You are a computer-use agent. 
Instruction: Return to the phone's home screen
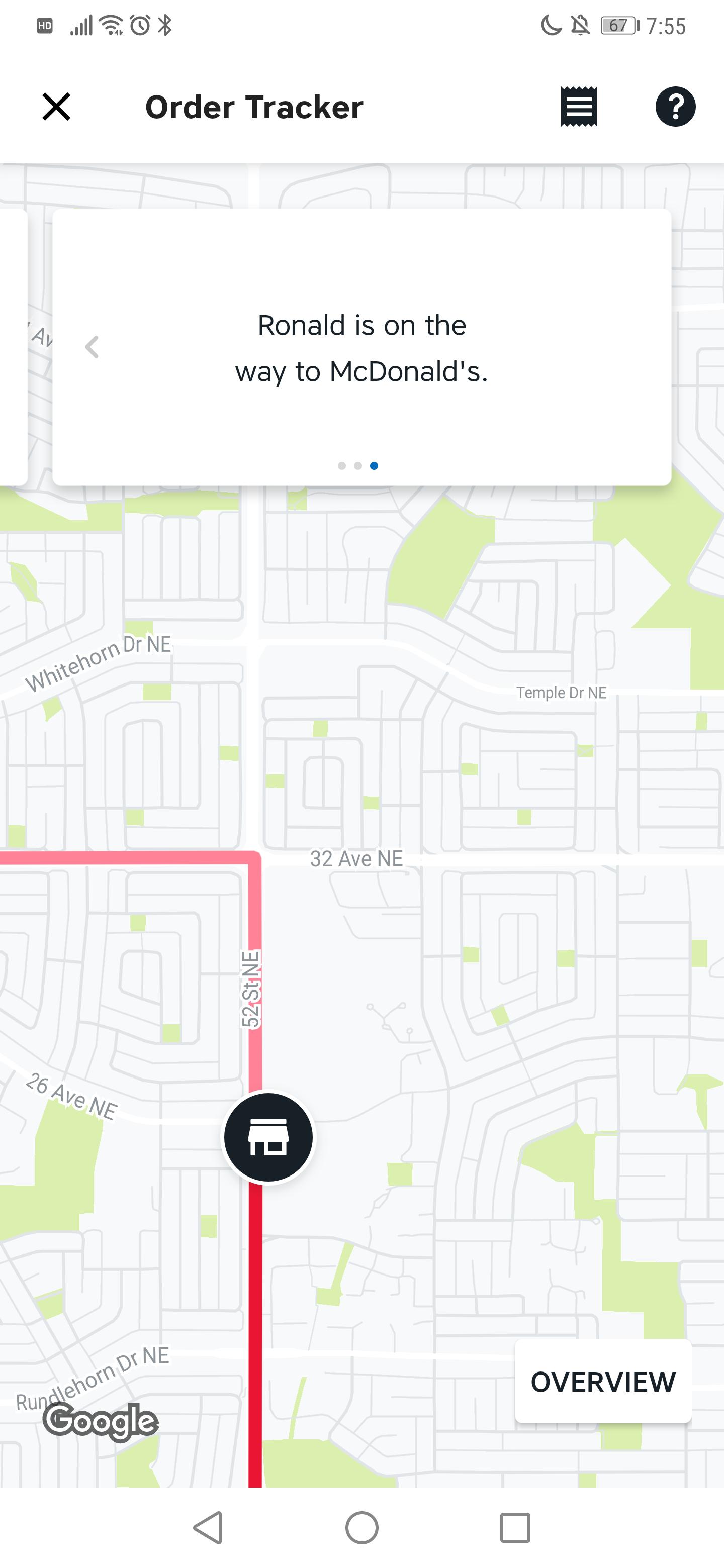click(x=361, y=1527)
